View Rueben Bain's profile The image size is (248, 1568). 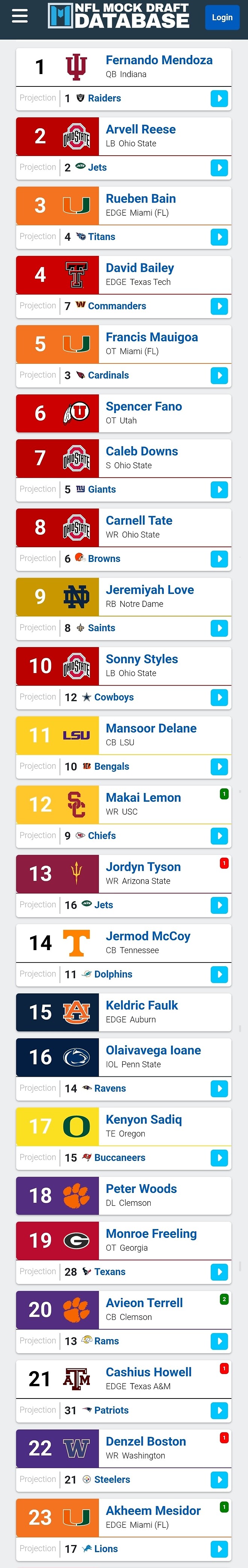point(141,199)
